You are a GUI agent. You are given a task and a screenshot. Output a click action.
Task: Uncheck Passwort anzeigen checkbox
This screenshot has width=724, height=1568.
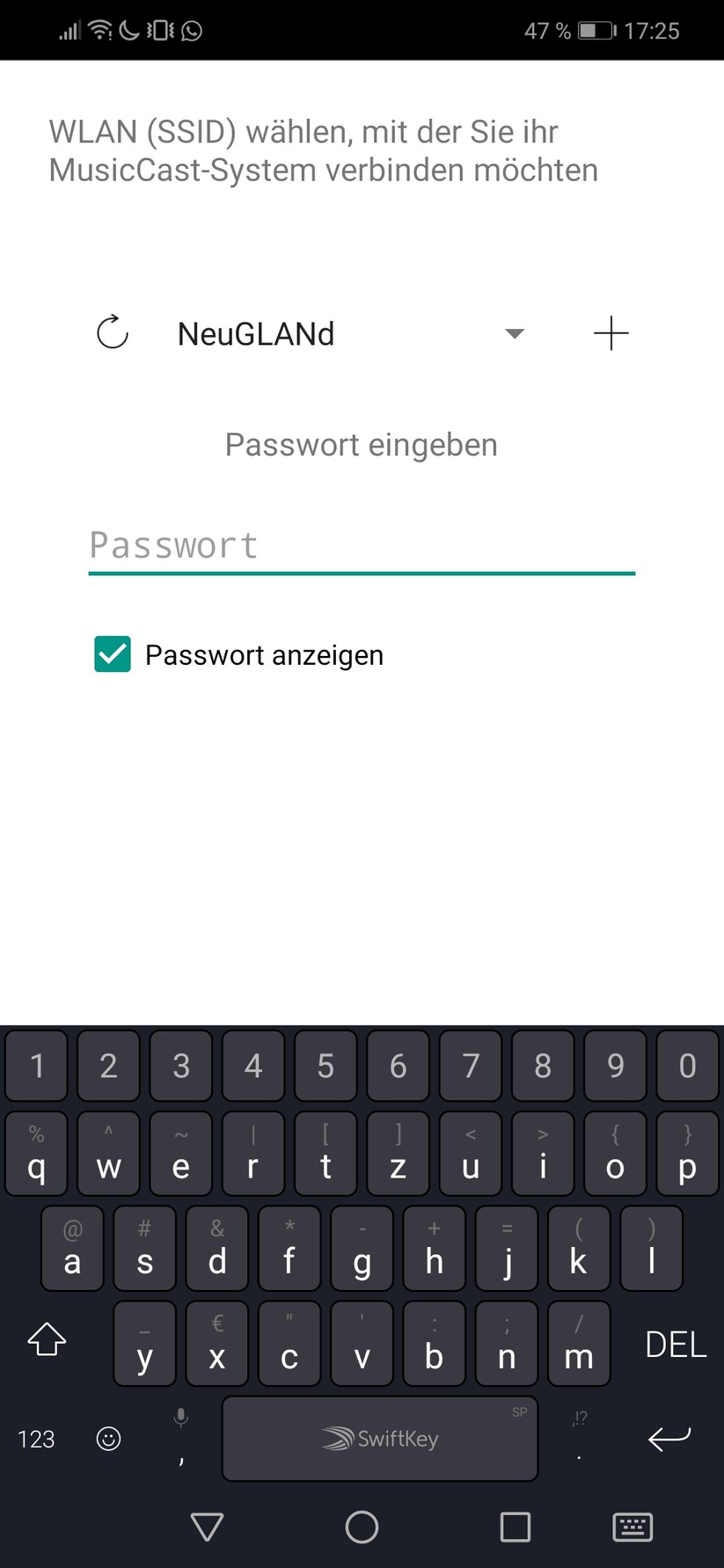tap(113, 655)
